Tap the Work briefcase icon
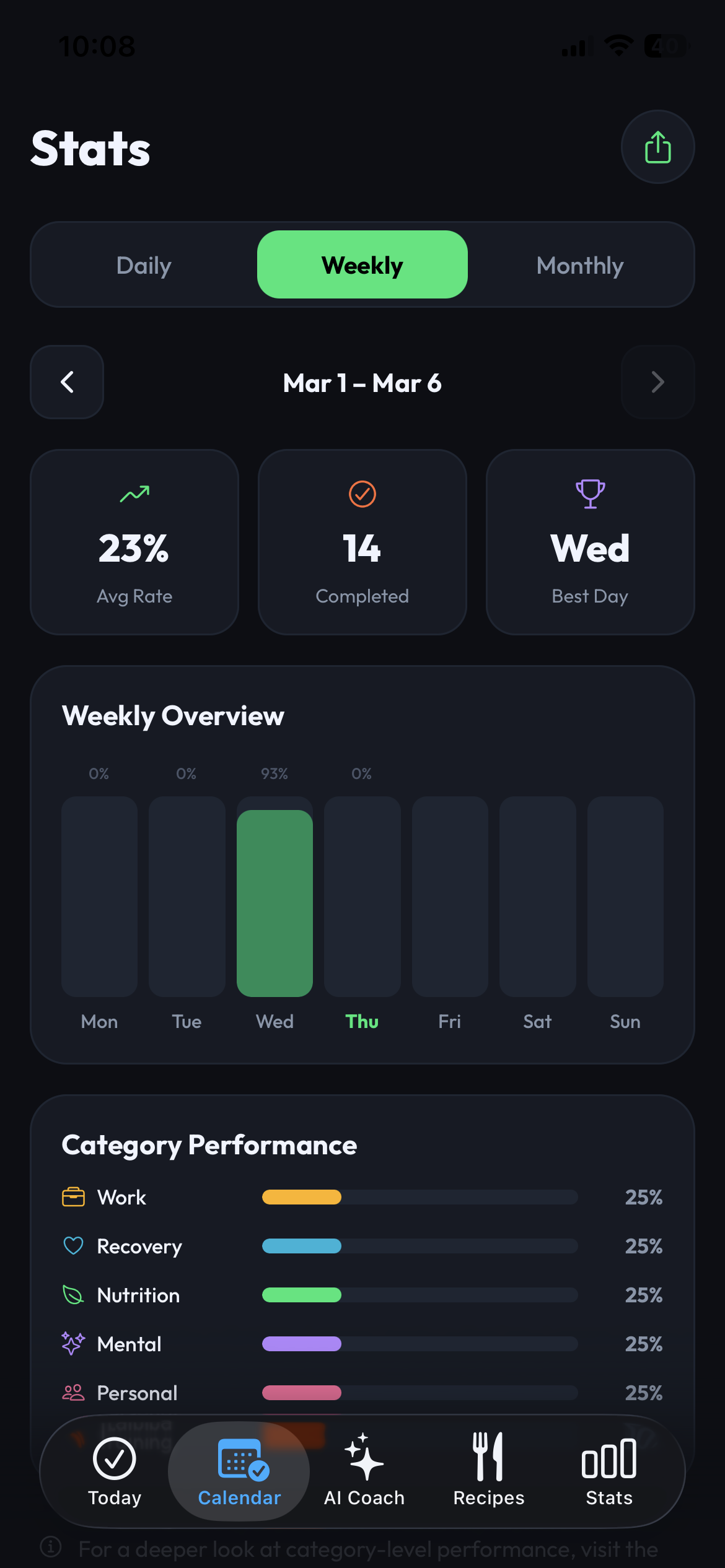Viewport: 725px width, 1568px height. (x=73, y=1196)
